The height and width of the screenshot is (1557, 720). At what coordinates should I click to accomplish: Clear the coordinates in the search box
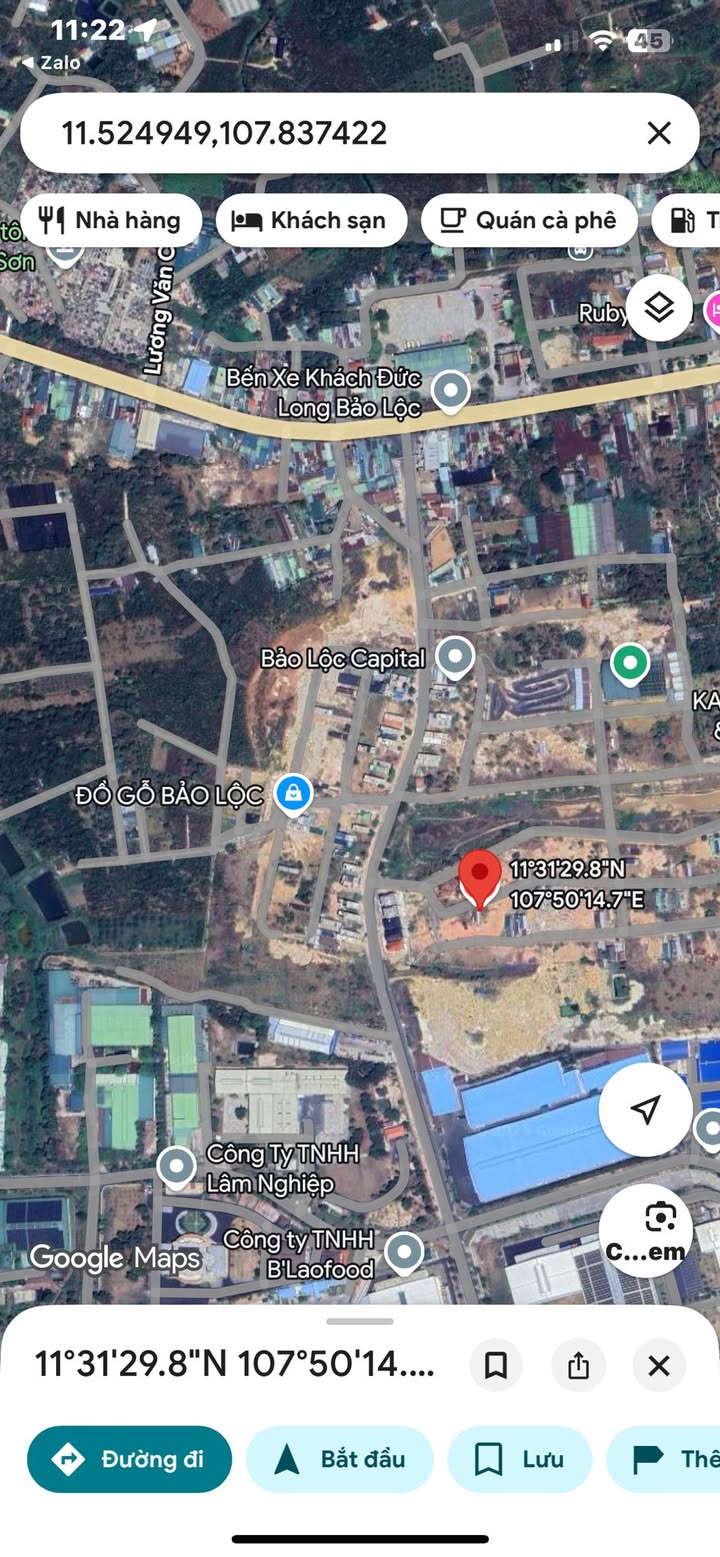[658, 133]
